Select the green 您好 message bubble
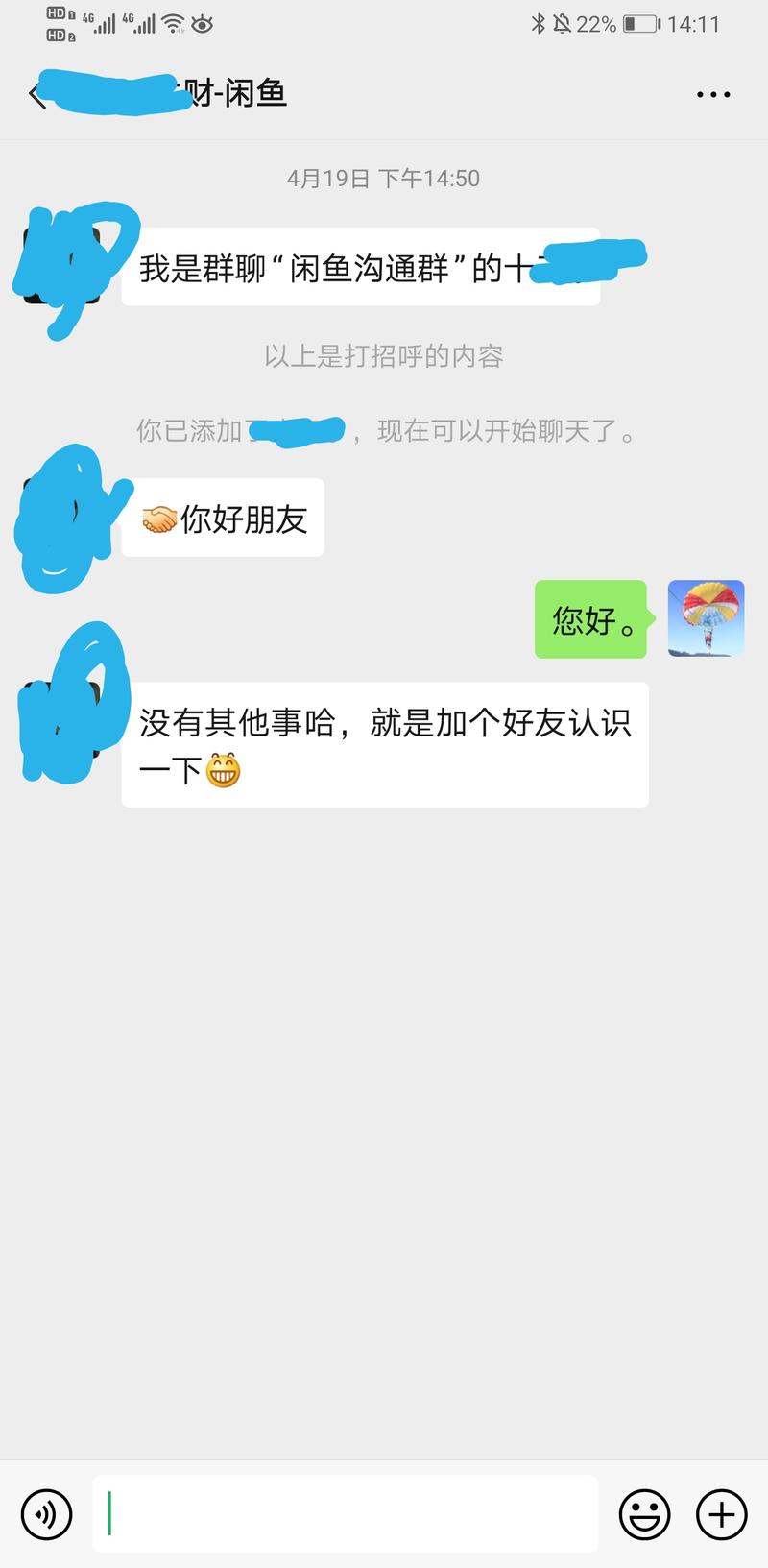 pyautogui.click(x=589, y=619)
